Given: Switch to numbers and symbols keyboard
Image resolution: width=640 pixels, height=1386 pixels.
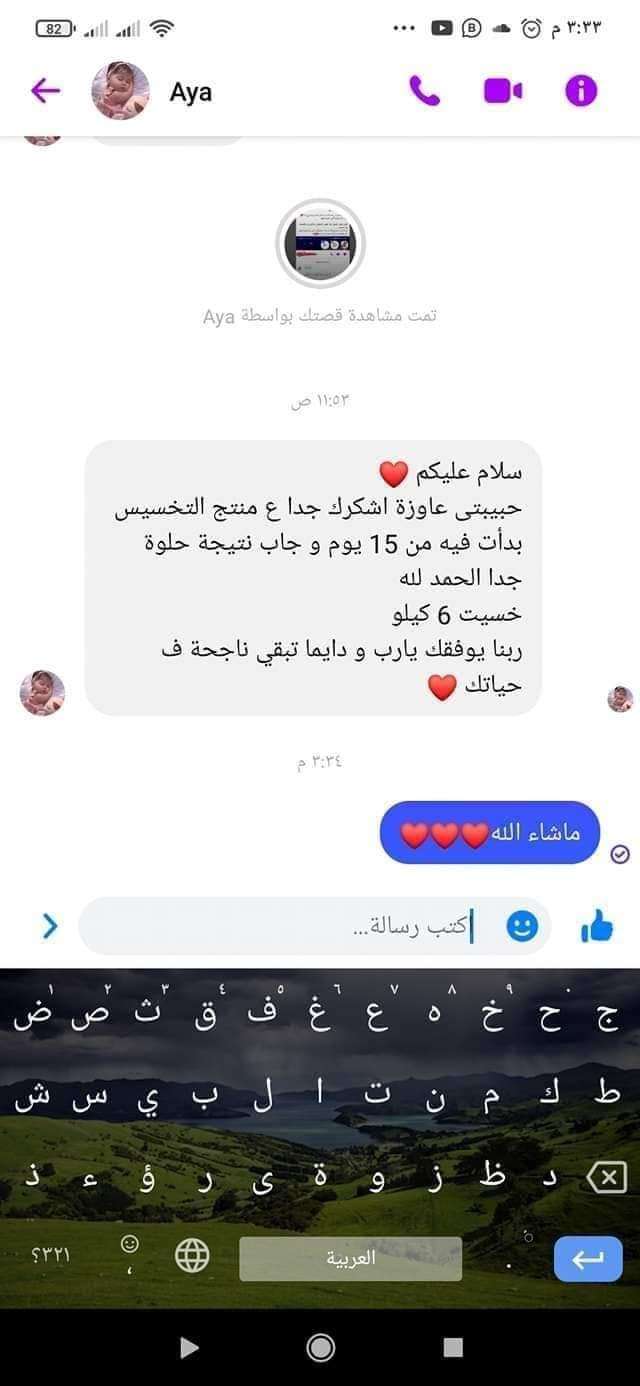Looking at the screenshot, I should [50, 1256].
